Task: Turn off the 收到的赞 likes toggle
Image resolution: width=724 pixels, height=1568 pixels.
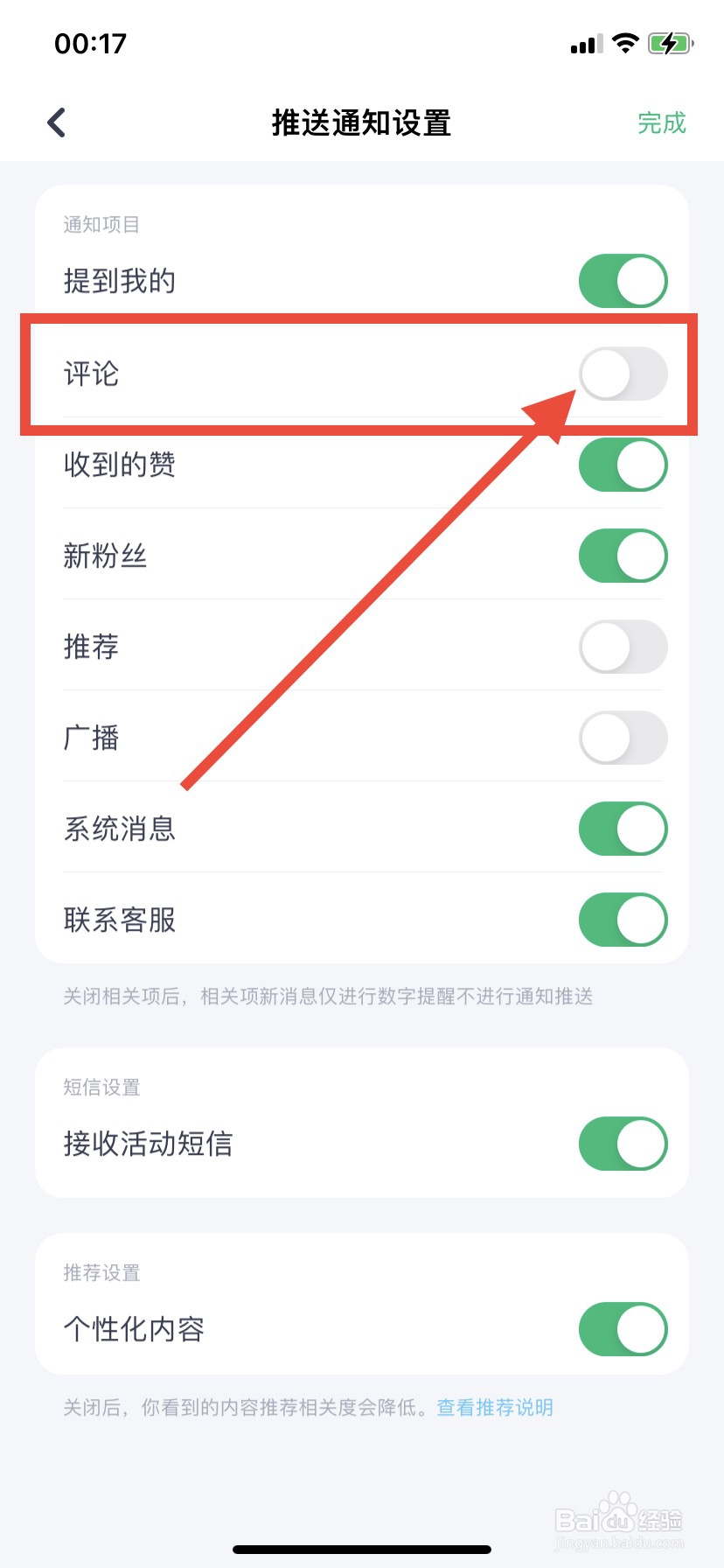Action: pos(623,465)
